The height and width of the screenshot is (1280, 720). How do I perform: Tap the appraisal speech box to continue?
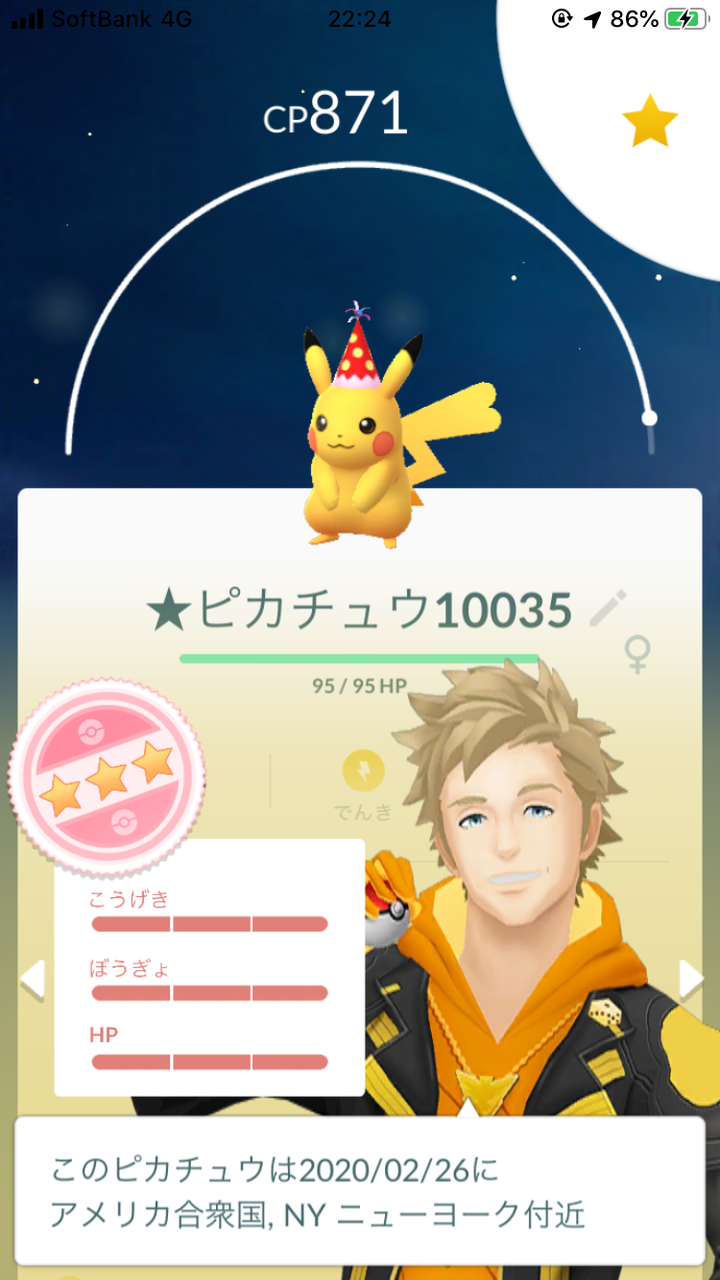point(360,1191)
